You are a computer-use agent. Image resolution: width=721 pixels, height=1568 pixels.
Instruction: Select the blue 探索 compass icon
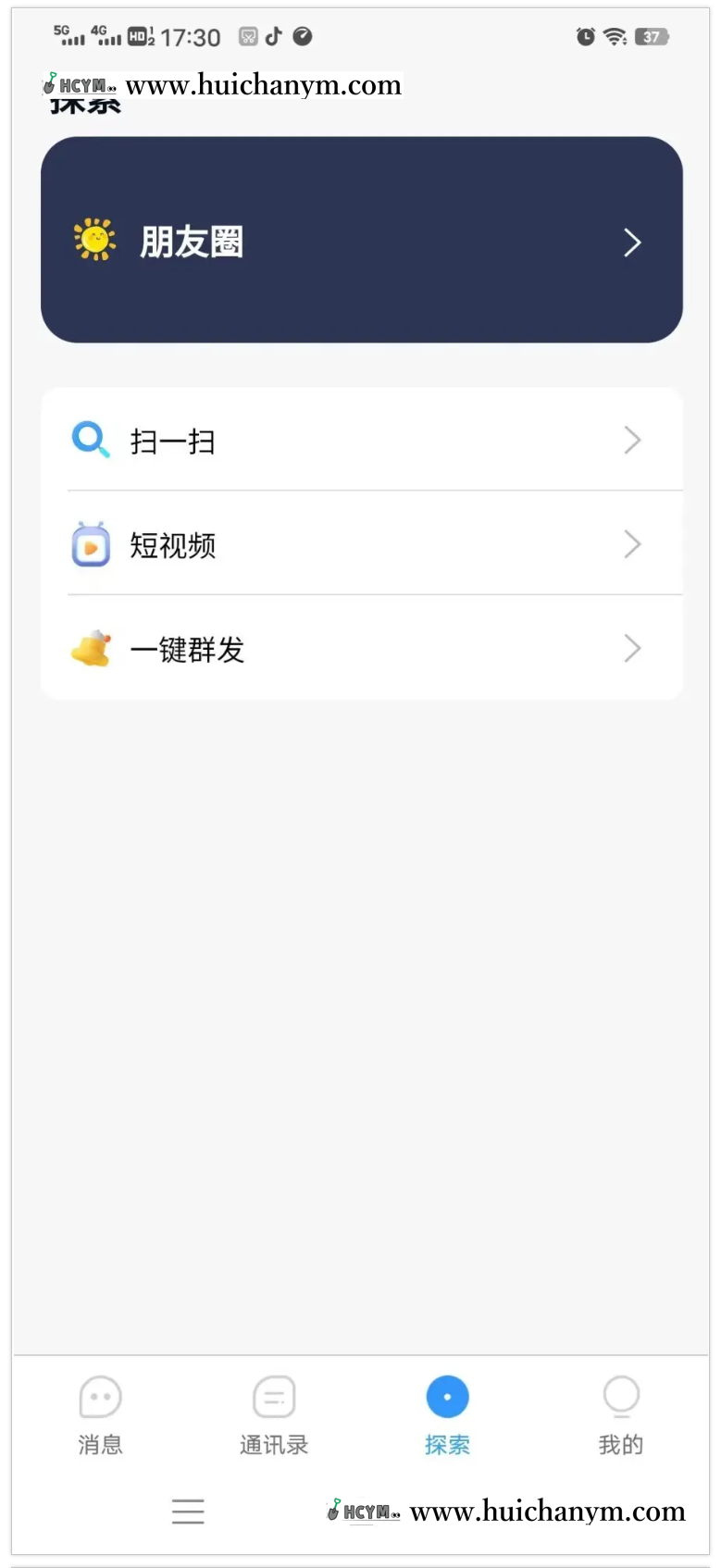447,1396
